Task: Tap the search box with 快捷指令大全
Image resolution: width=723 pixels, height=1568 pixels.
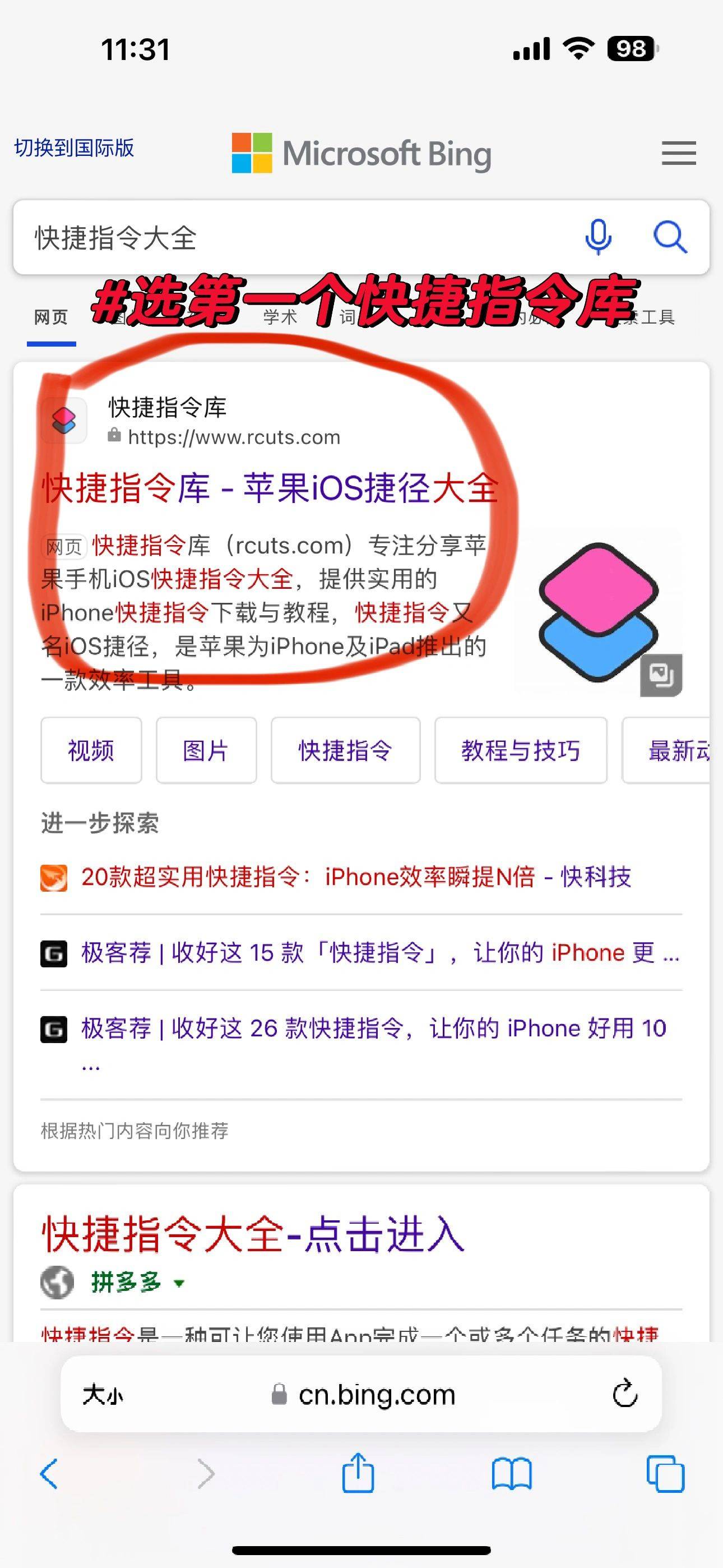Action: 292,237
